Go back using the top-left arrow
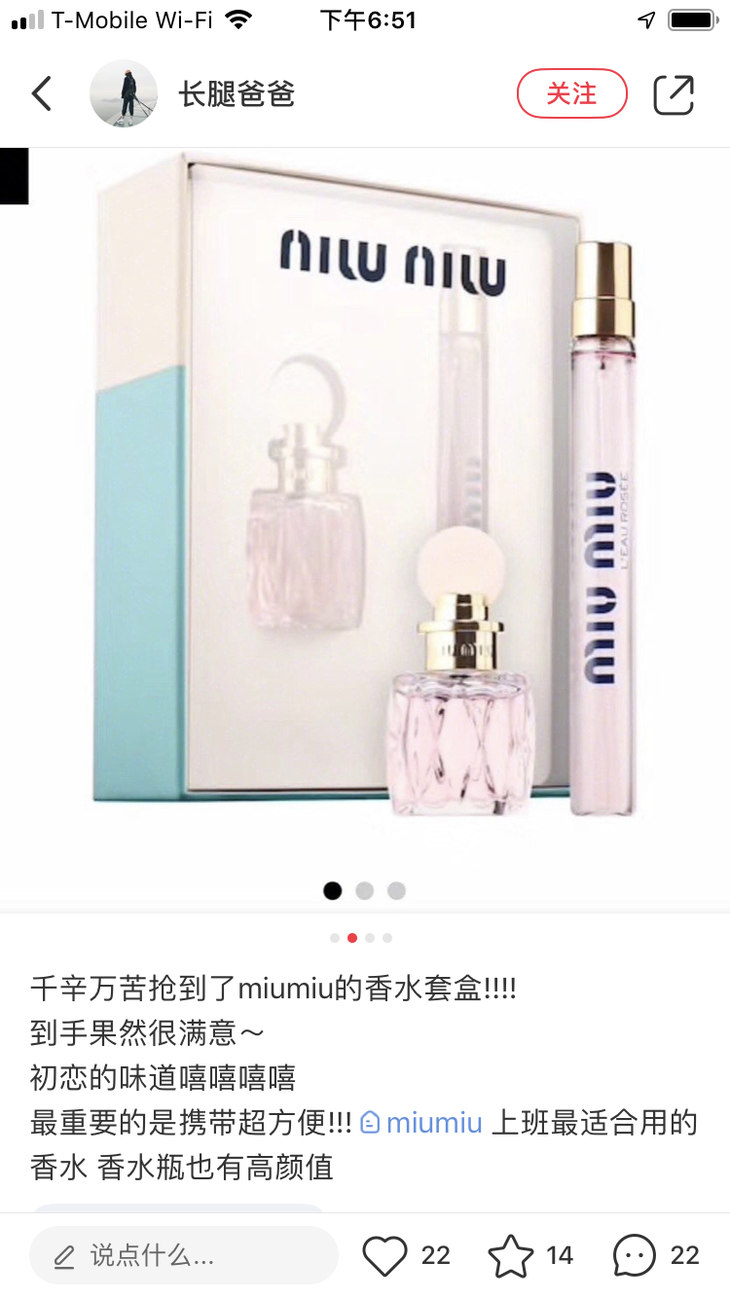730x1298 pixels. pos(41,94)
